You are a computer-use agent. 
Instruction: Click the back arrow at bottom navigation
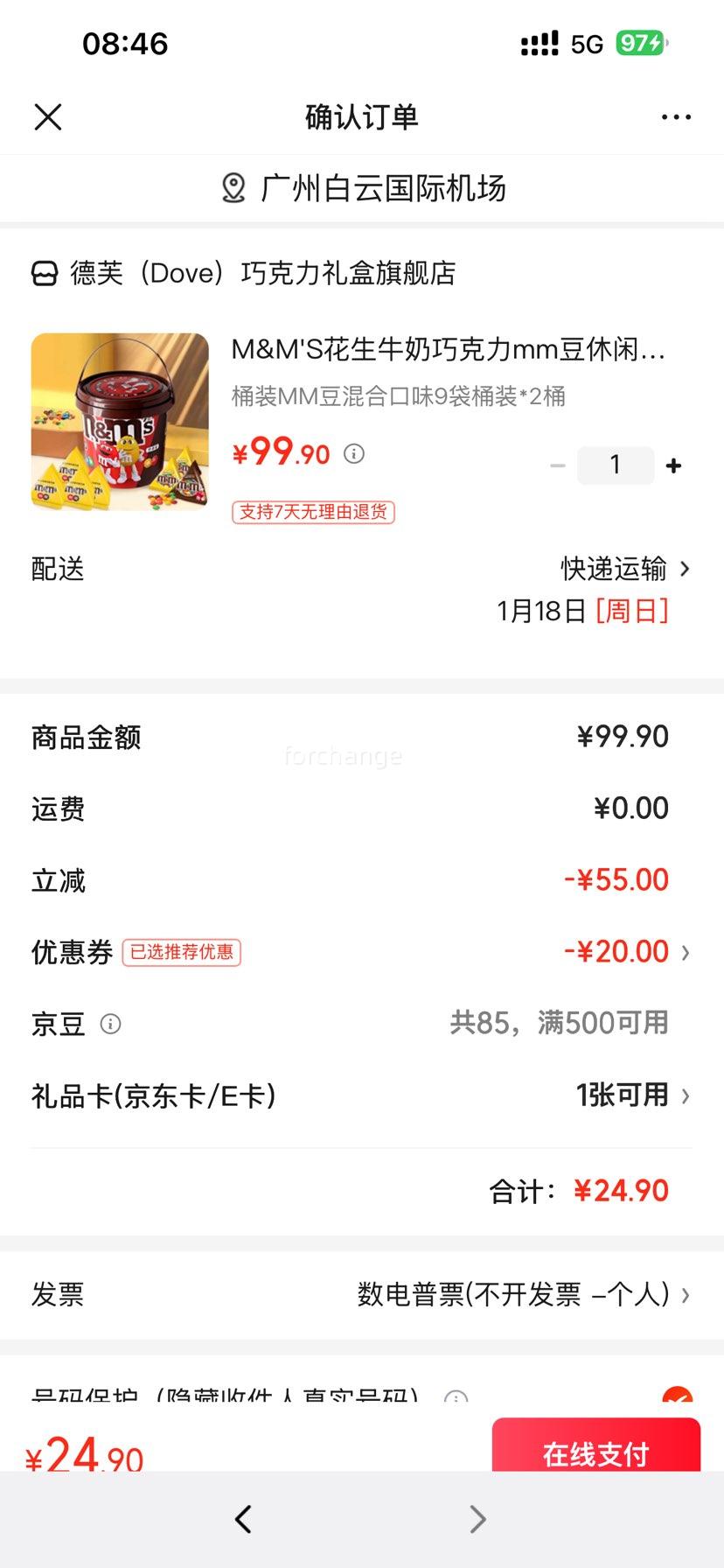(243, 1519)
